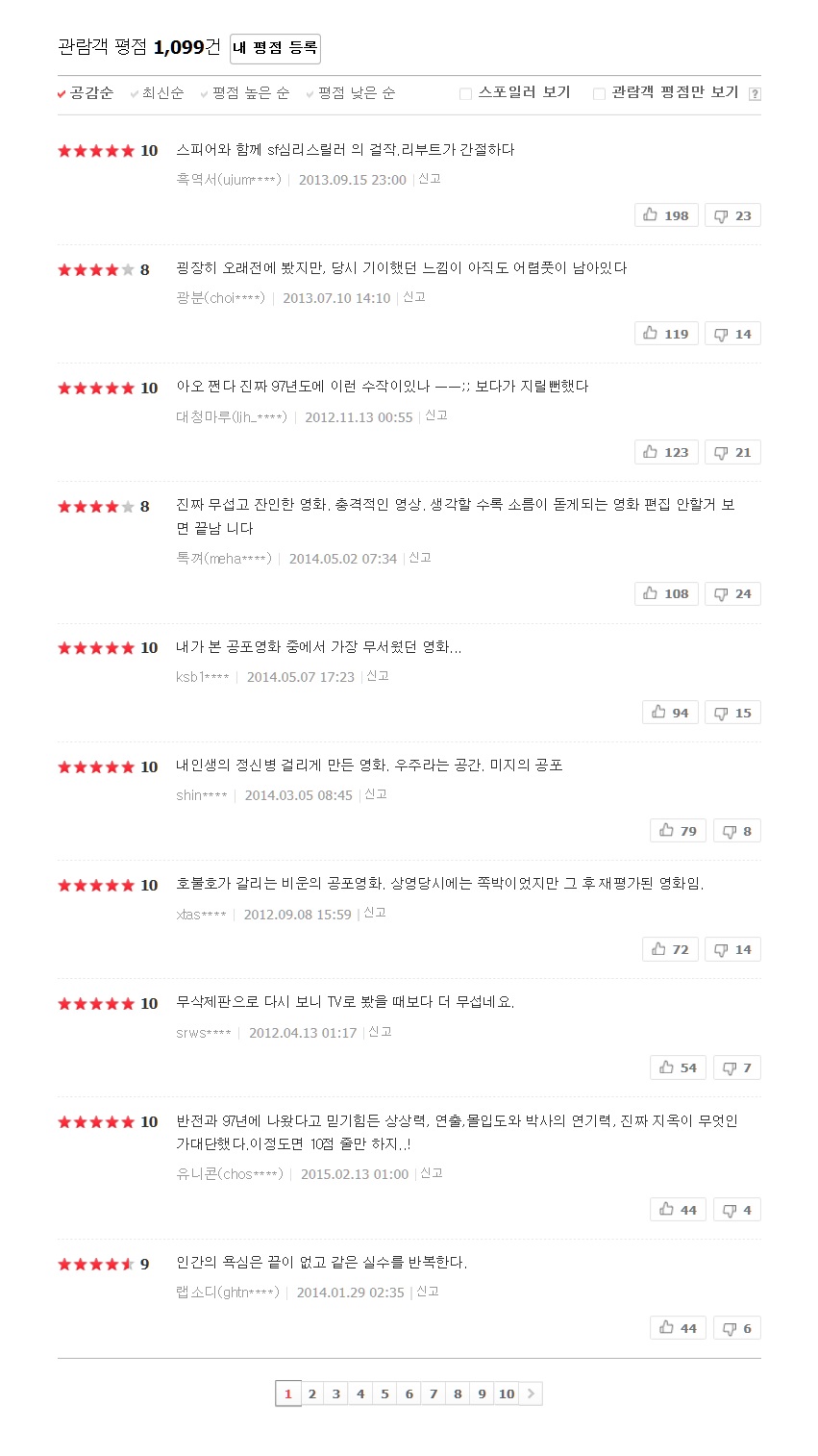Dislike the review by ksb1****
818x1456 pixels.
click(x=732, y=713)
